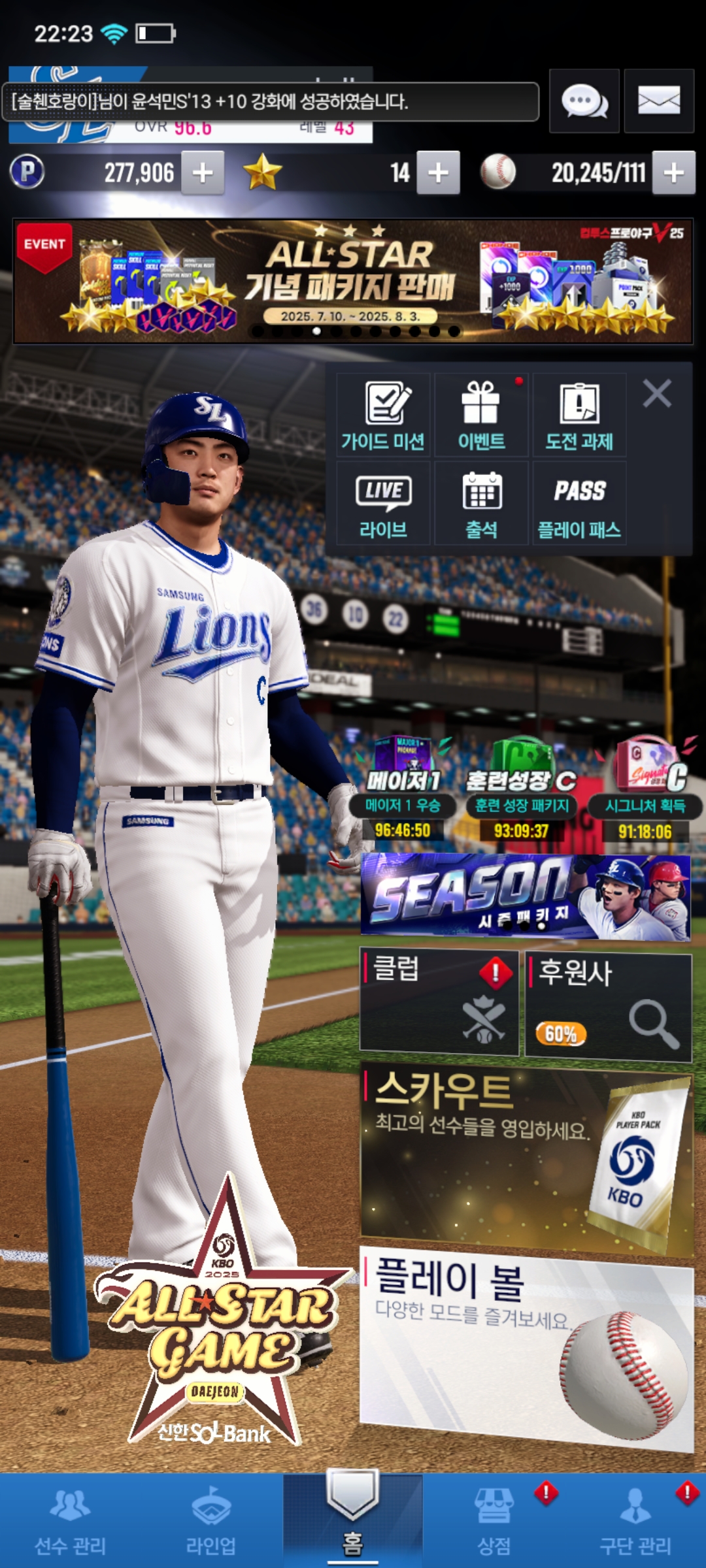706x1568 pixels.
Task: Open the 클럽 card
Action: [439, 1002]
